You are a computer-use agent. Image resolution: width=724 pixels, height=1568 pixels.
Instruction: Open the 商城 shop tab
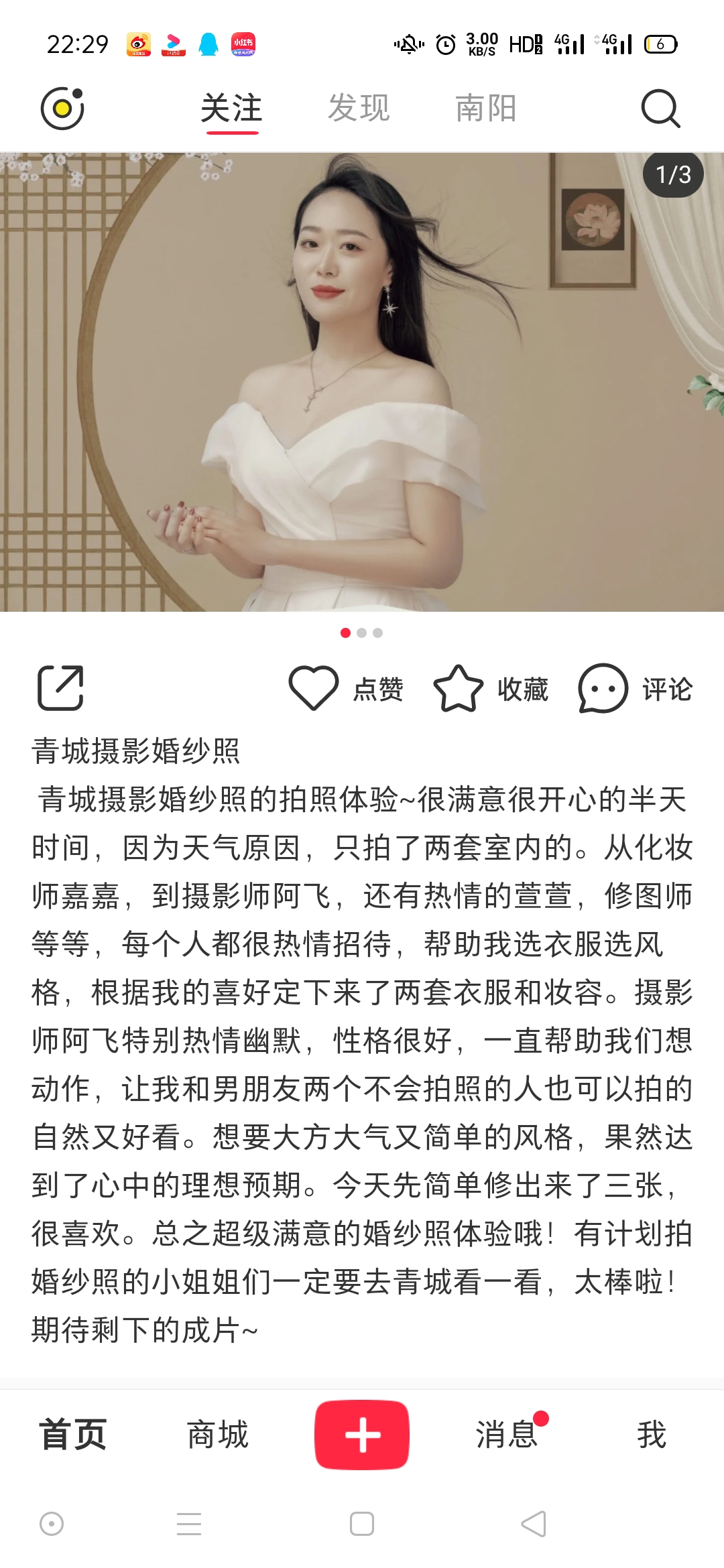(218, 1435)
